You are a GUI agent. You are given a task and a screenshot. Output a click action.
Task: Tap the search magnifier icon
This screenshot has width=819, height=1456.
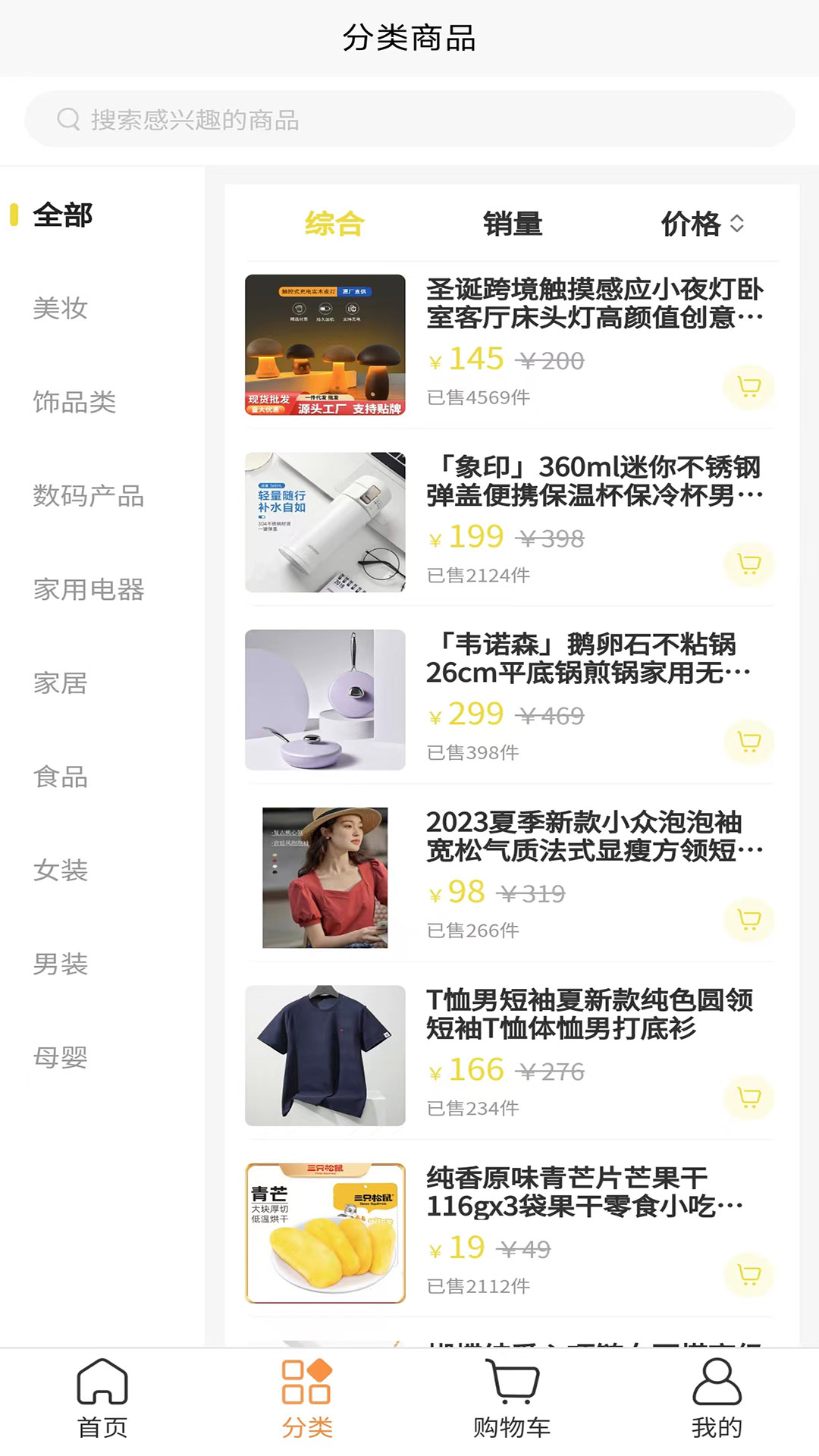click(69, 119)
